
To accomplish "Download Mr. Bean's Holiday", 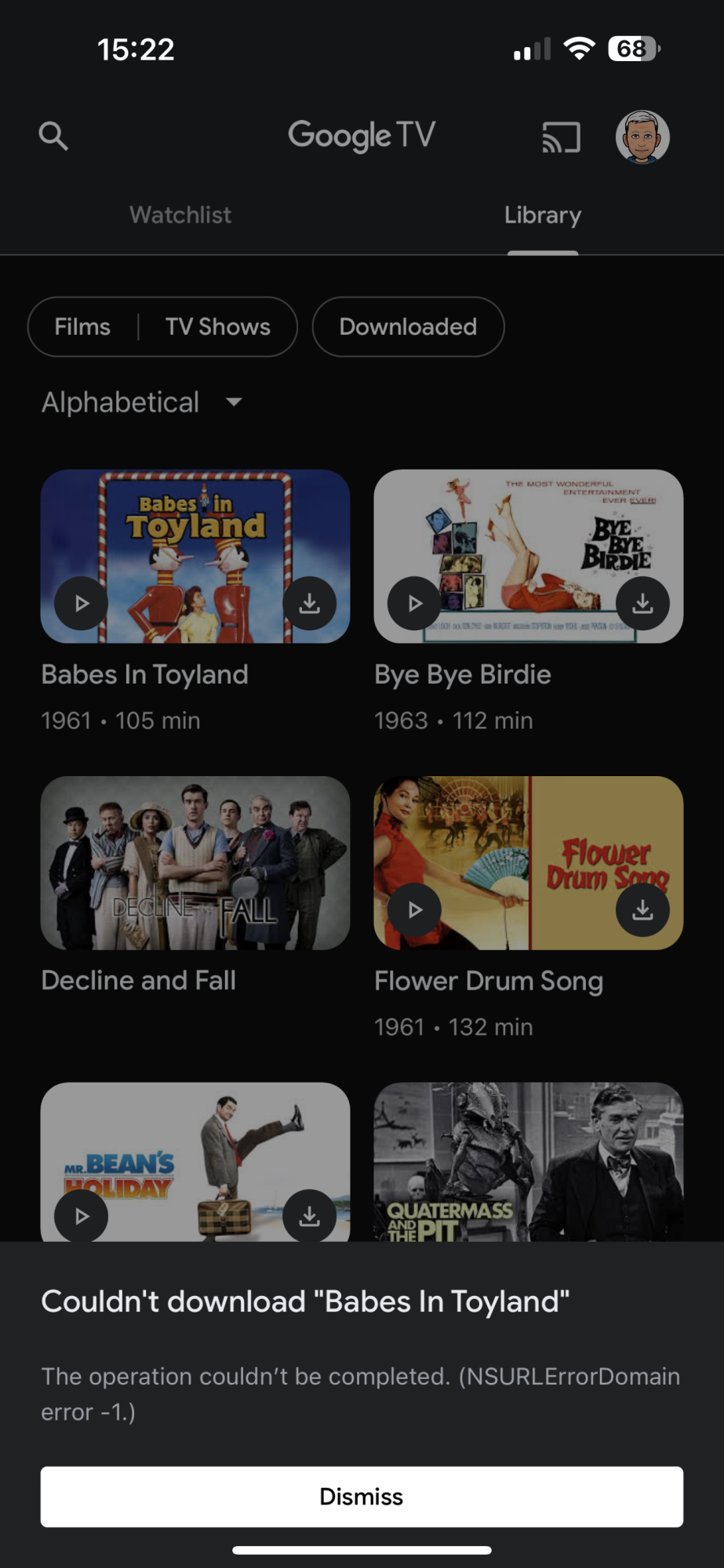I will click(310, 1216).
